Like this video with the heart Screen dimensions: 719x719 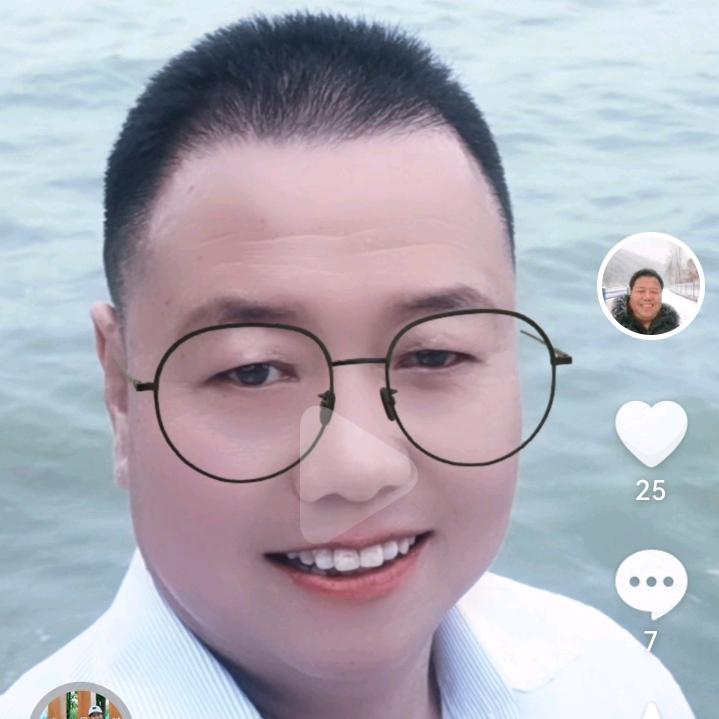click(651, 433)
